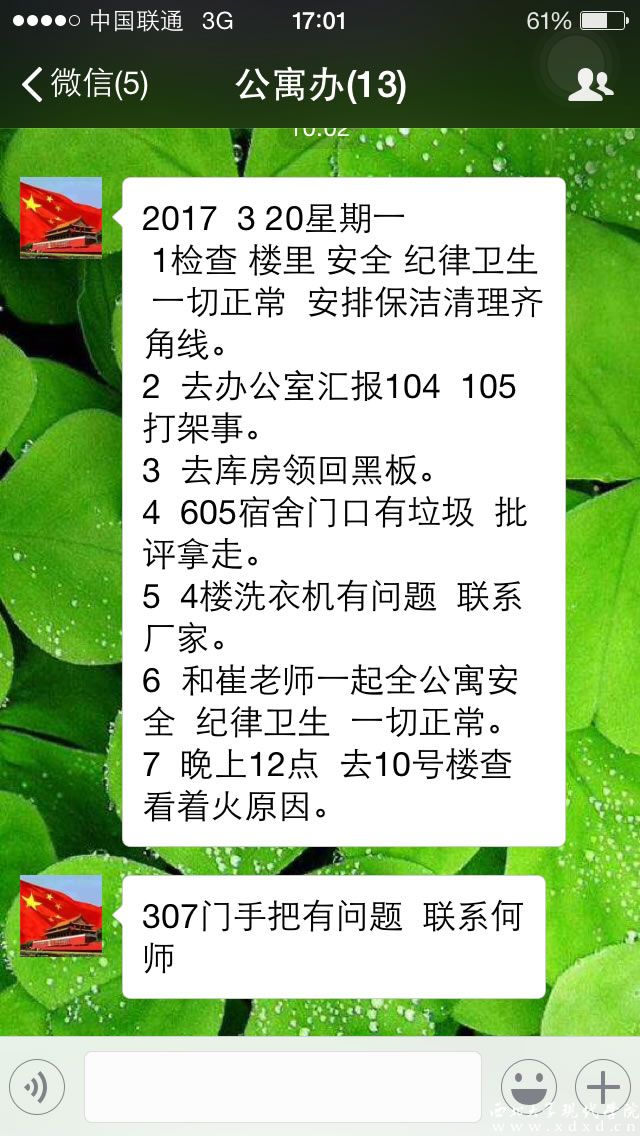Go back to 微信 chat list
The image size is (640, 1136).
84,85
